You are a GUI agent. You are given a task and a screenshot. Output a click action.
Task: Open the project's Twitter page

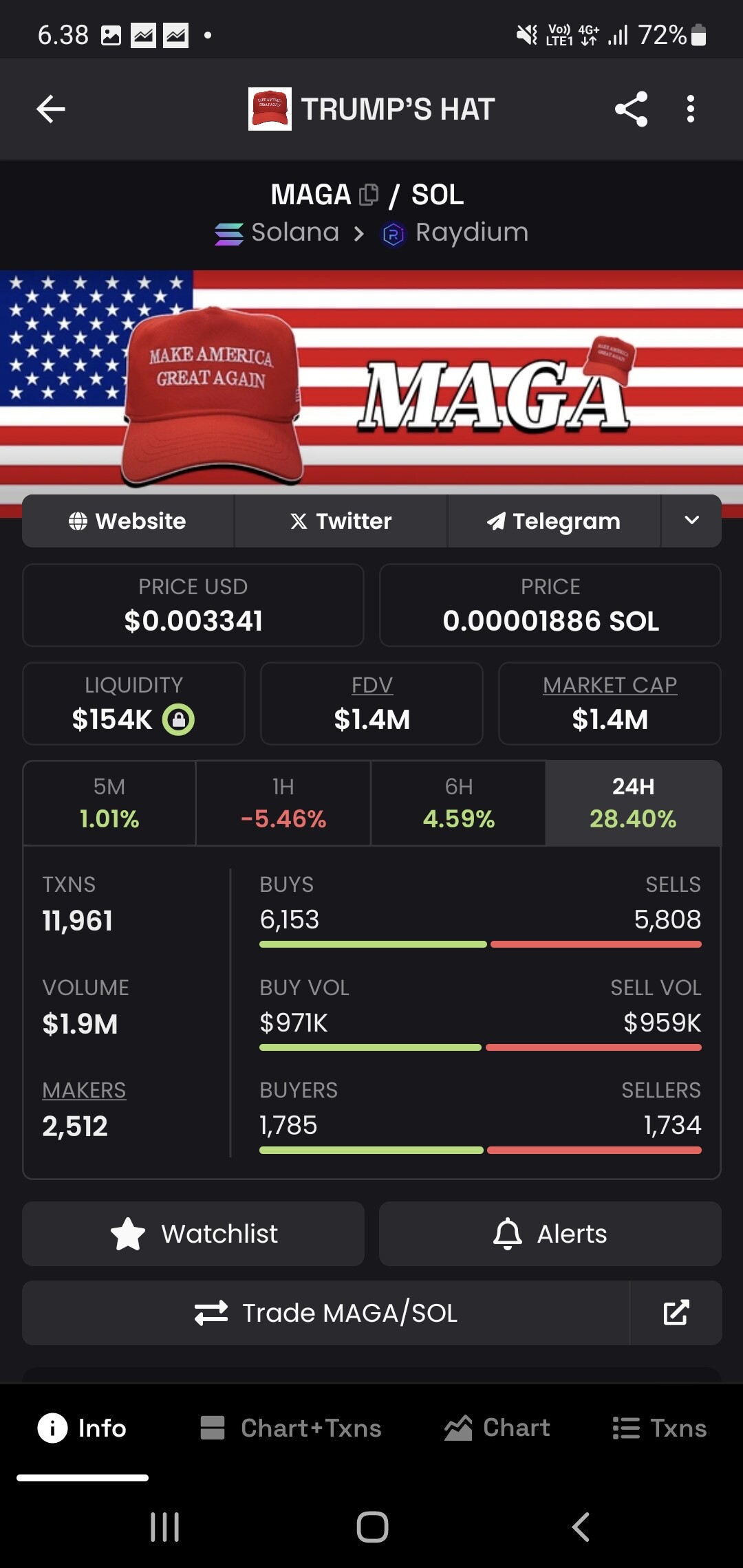coord(341,521)
